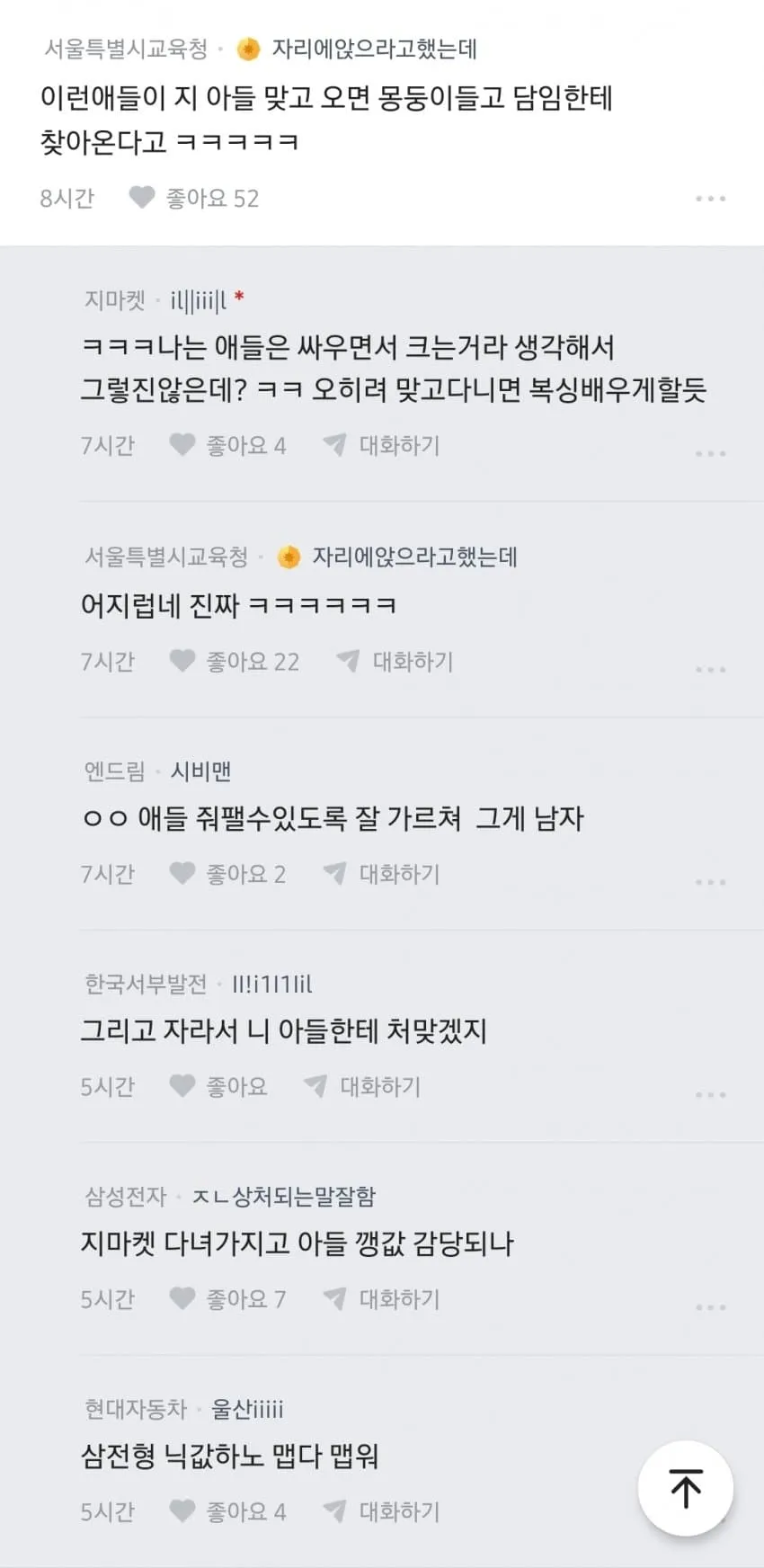764x1568 pixels.
Task: Open options for the '어지럽네 진짜' reply
Action: pyautogui.click(x=710, y=670)
